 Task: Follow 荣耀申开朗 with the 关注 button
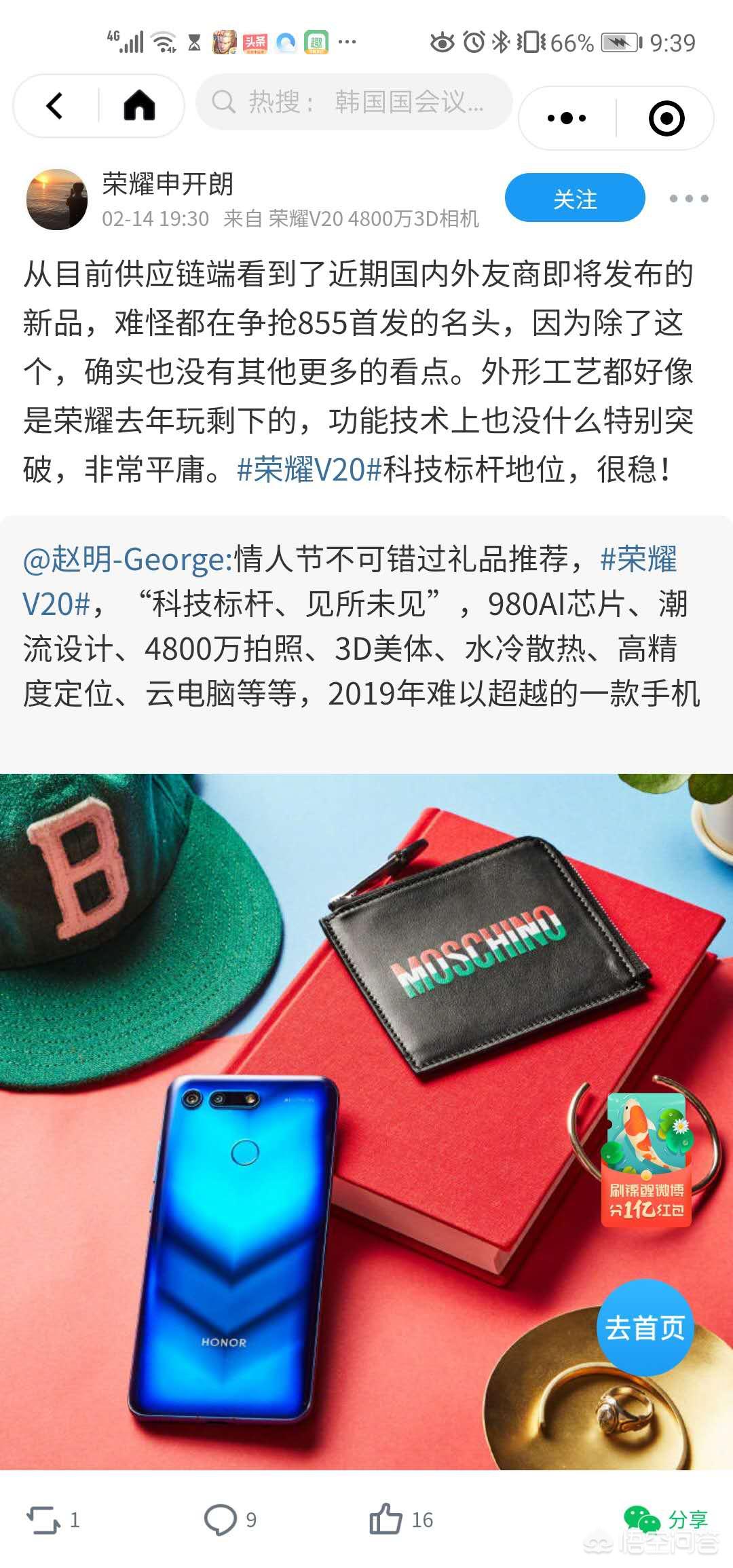[575, 198]
